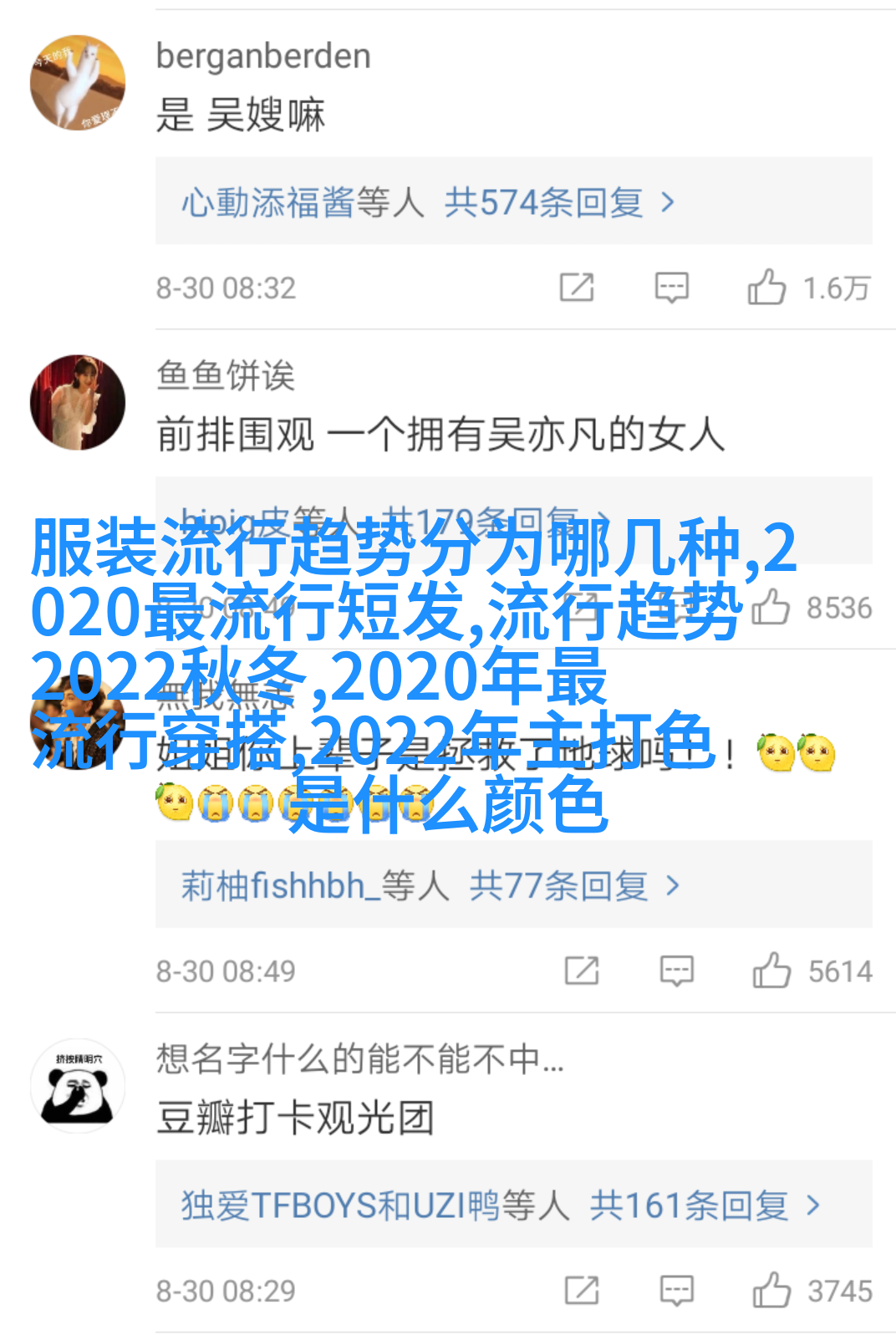Repost berganberden's comment

pyautogui.click(x=577, y=288)
